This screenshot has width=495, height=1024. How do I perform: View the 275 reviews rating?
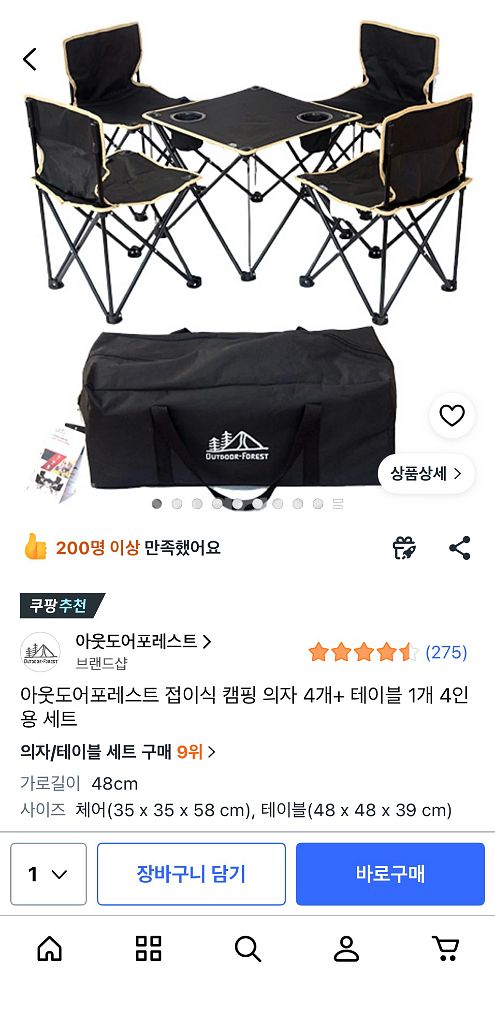click(388, 652)
